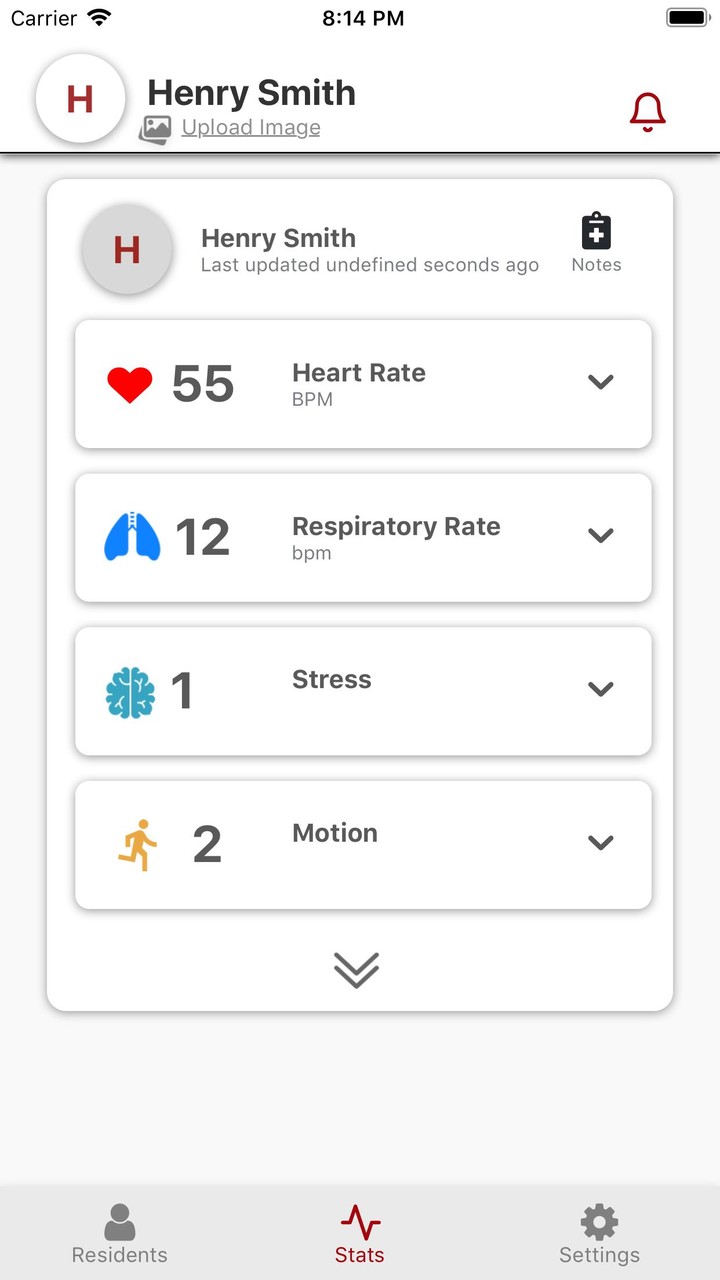The width and height of the screenshot is (720, 1280).
Task: Click the Henry Smith header name
Action: point(251,93)
